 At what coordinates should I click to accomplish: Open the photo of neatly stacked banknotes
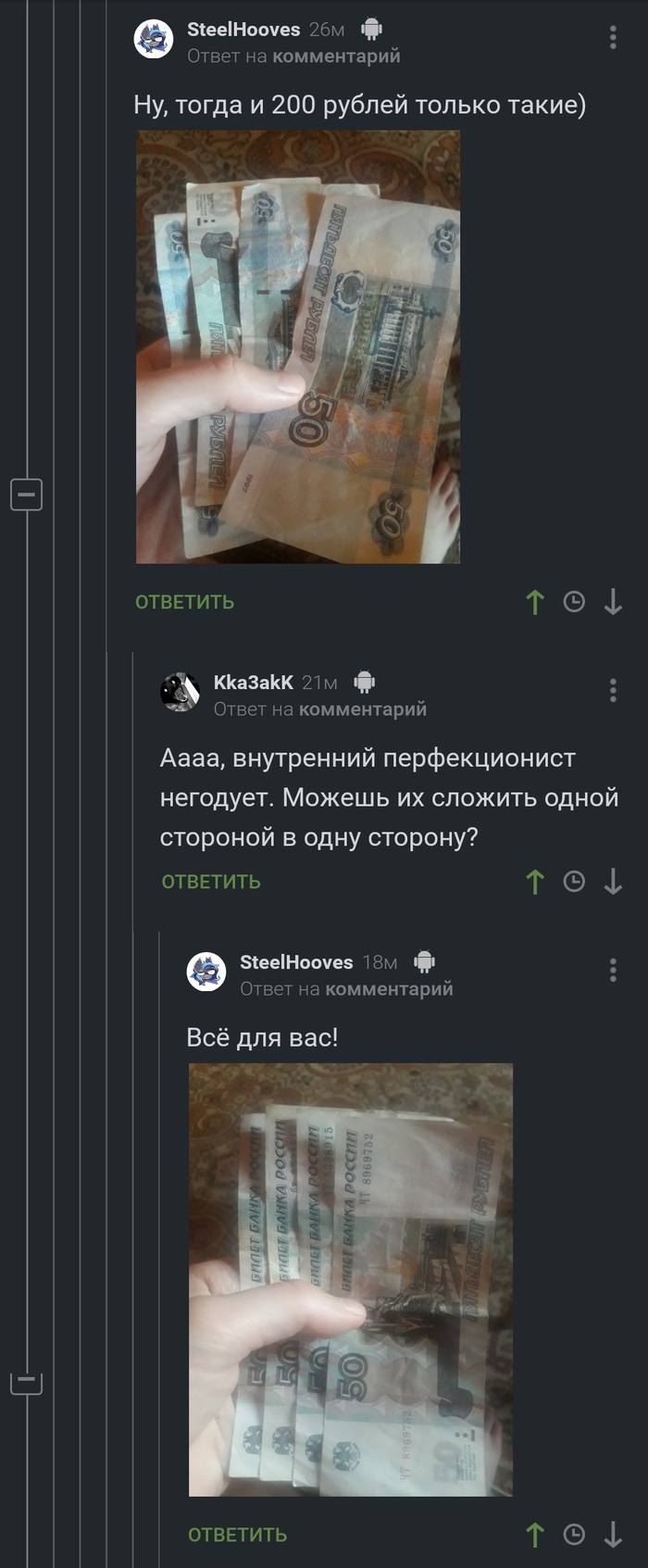[x=350, y=1279]
